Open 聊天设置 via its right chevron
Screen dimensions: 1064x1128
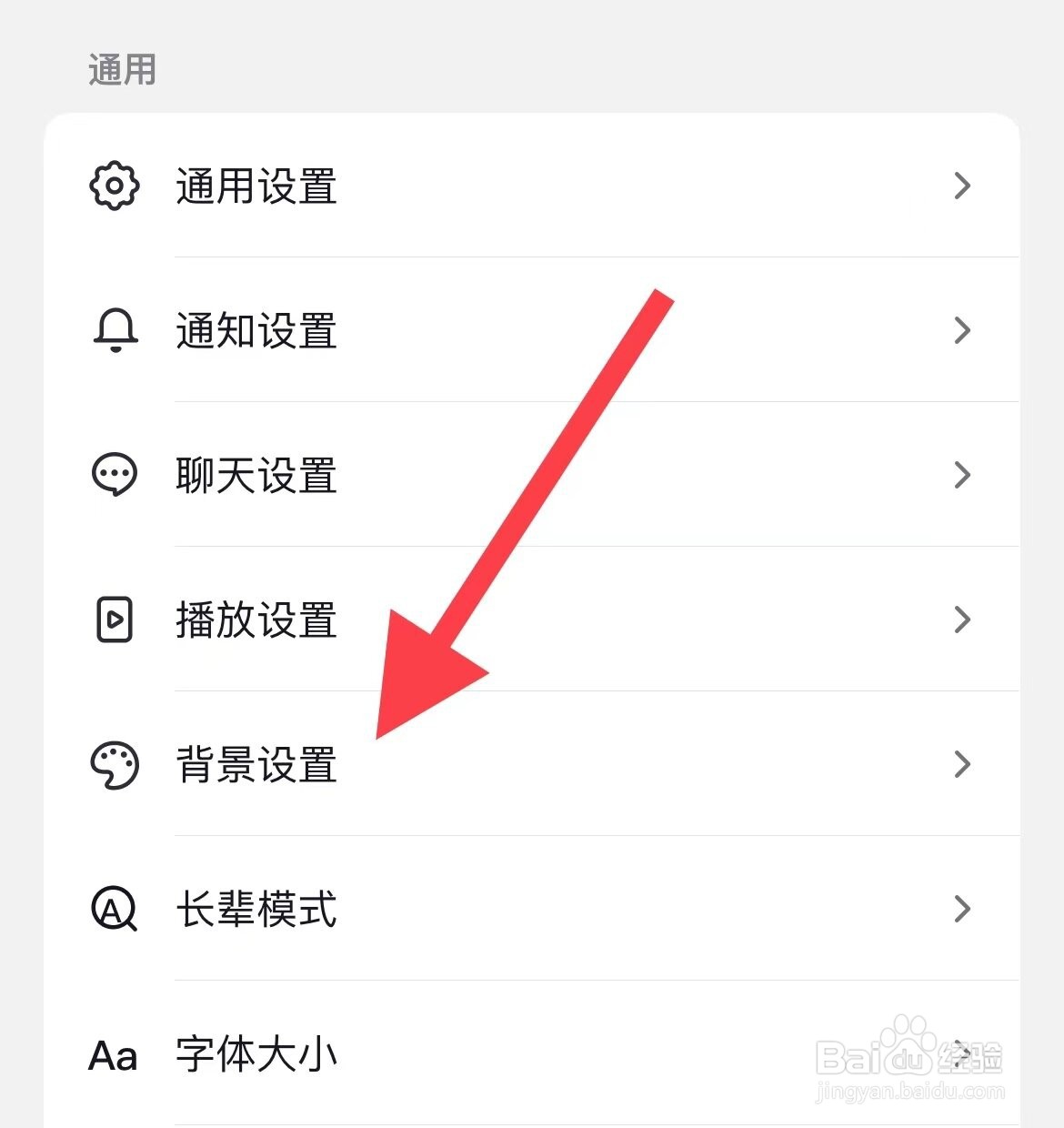point(962,475)
